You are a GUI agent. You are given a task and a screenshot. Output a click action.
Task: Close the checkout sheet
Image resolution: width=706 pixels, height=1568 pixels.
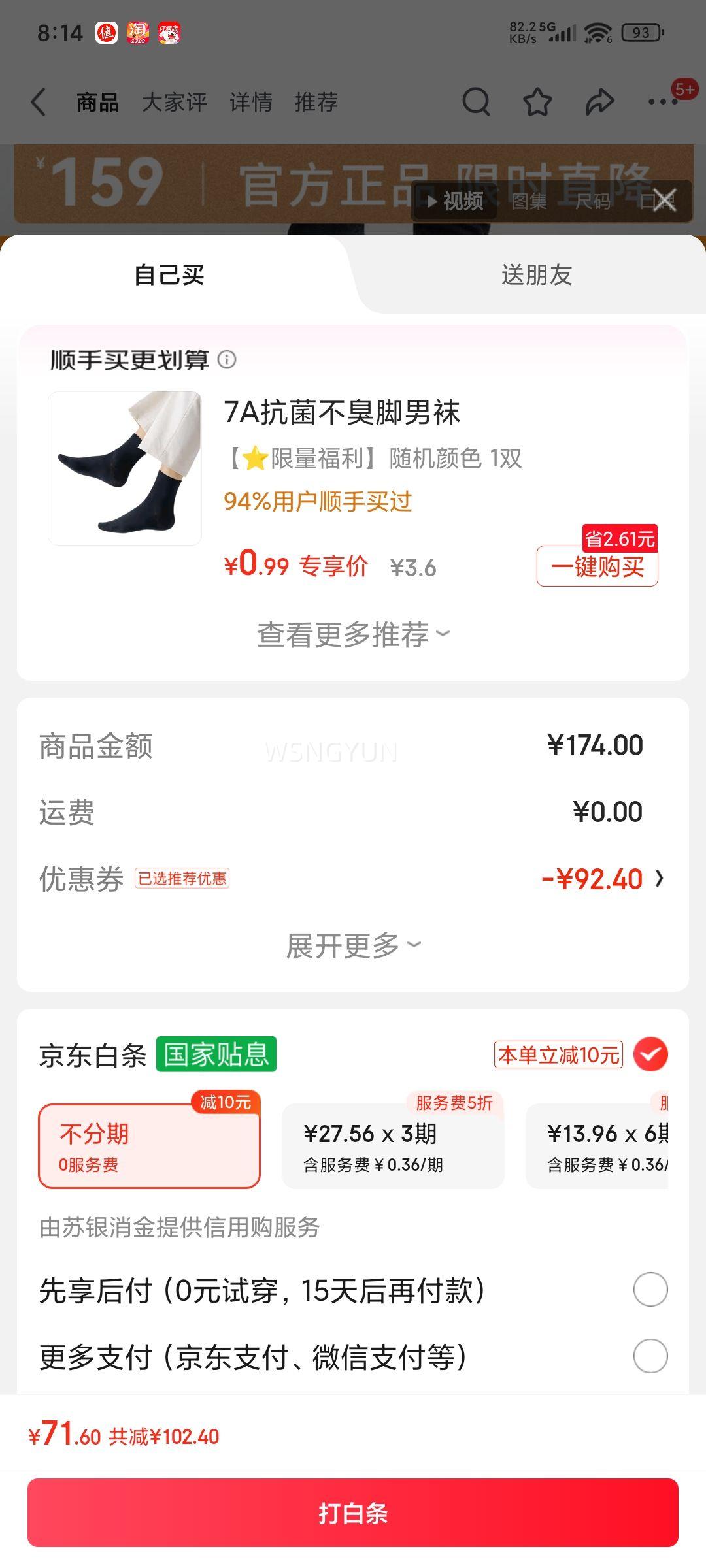665,201
